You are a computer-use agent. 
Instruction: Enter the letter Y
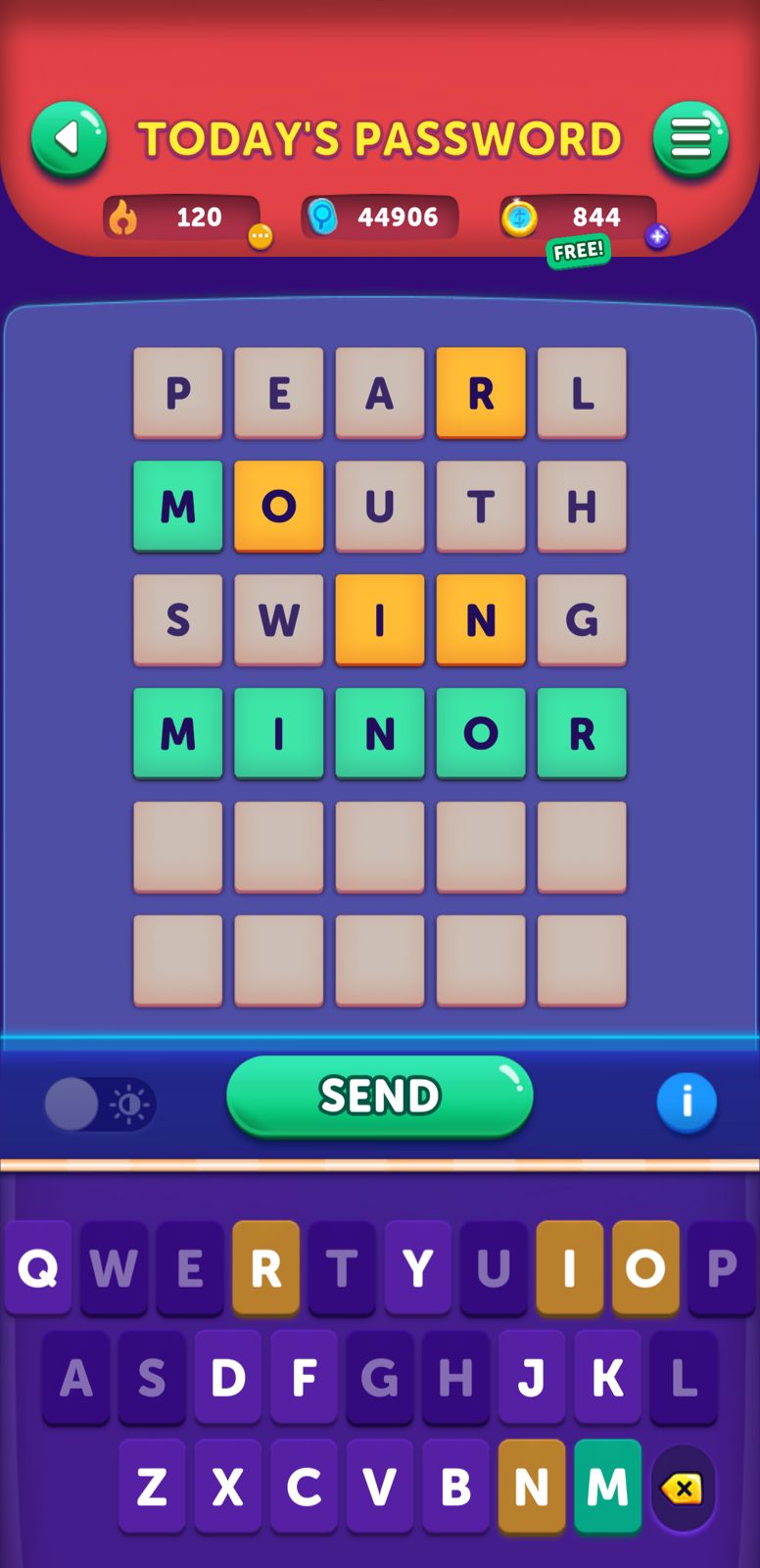[x=418, y=1267]
